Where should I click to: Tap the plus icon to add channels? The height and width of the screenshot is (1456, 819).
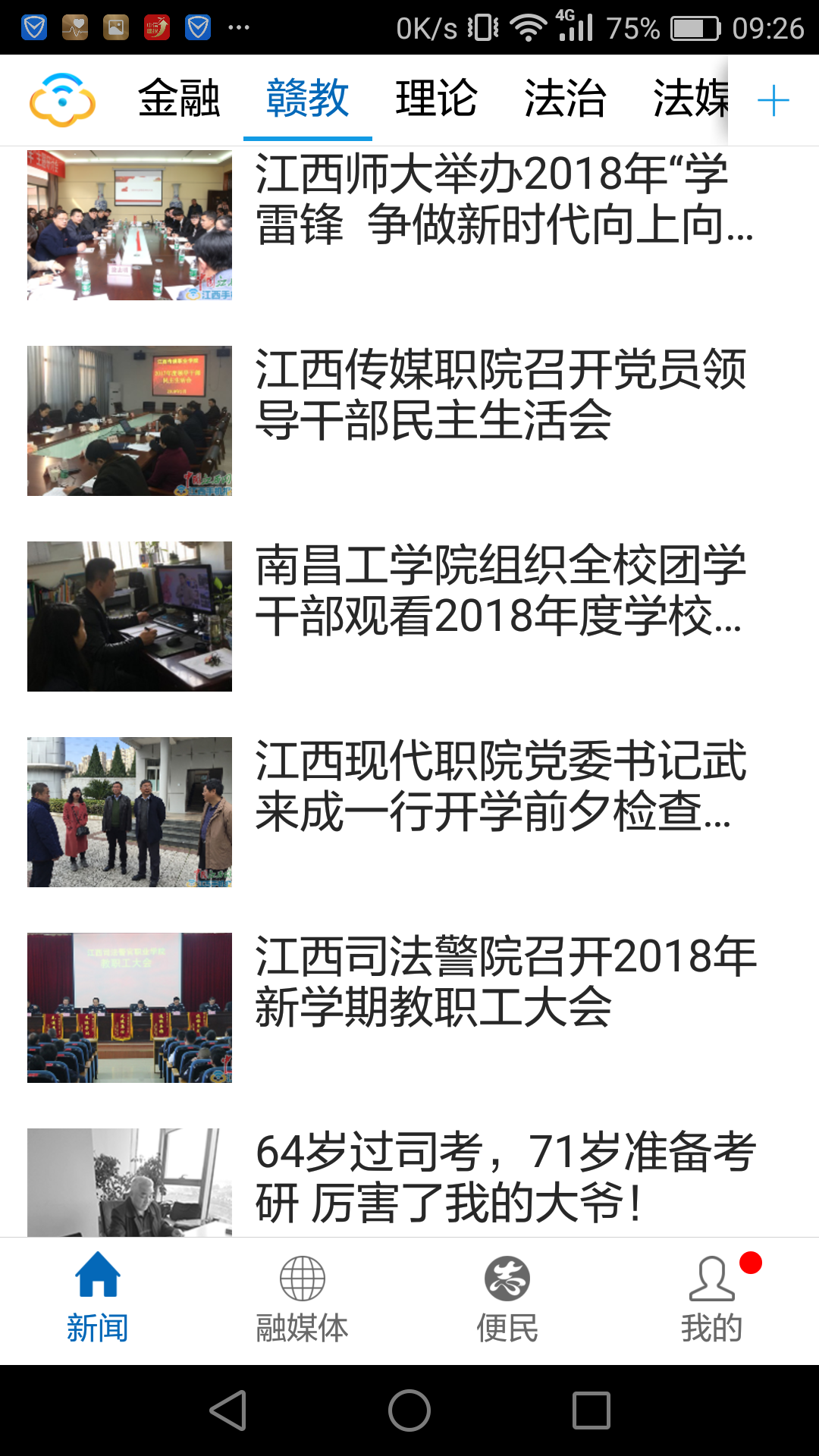[x=773, y=100]
